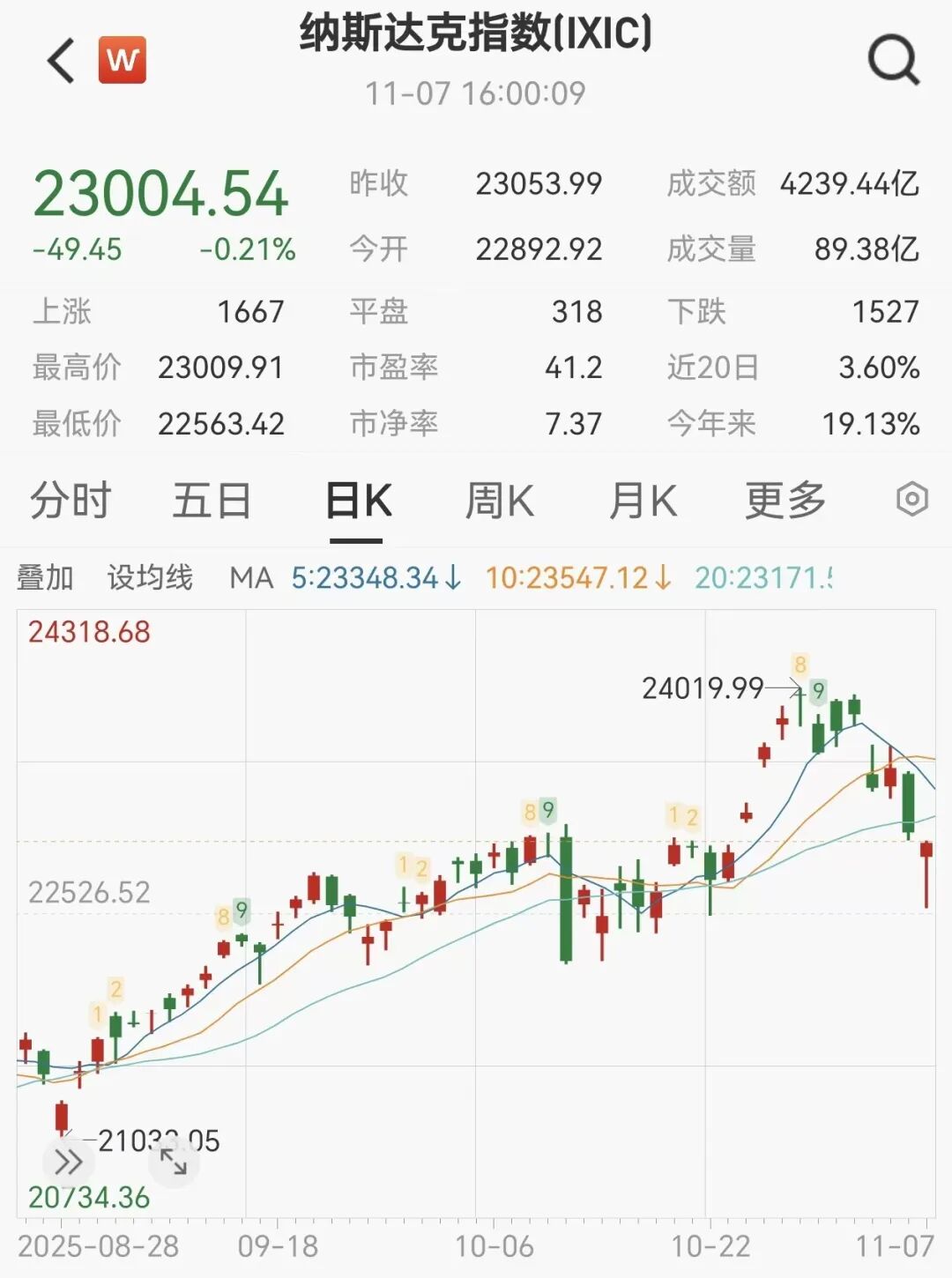The height and width of the screenshot is (1278, 952).
Task: Open the 更多 chart type menu
Action: tap(785, 499)
